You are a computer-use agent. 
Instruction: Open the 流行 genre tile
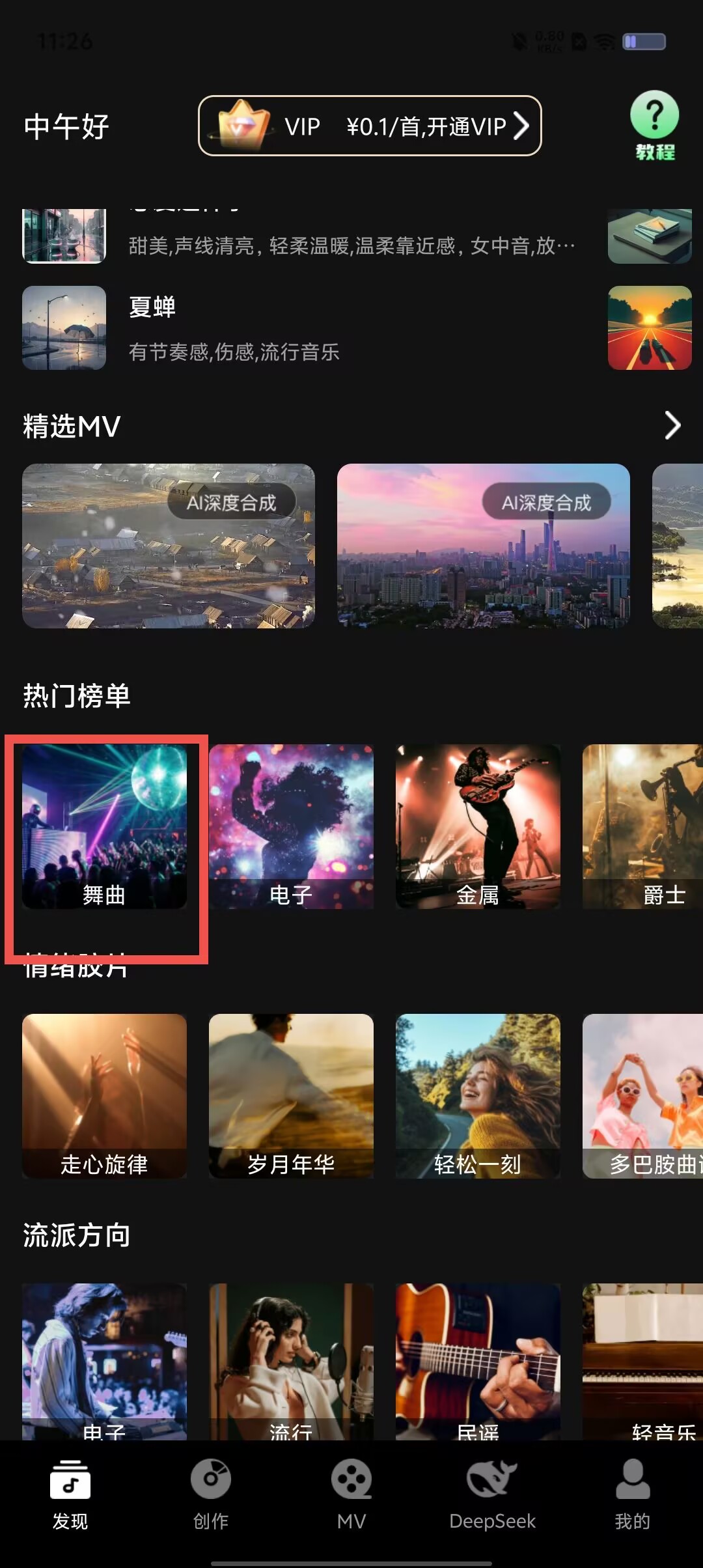click(291, 1362)
